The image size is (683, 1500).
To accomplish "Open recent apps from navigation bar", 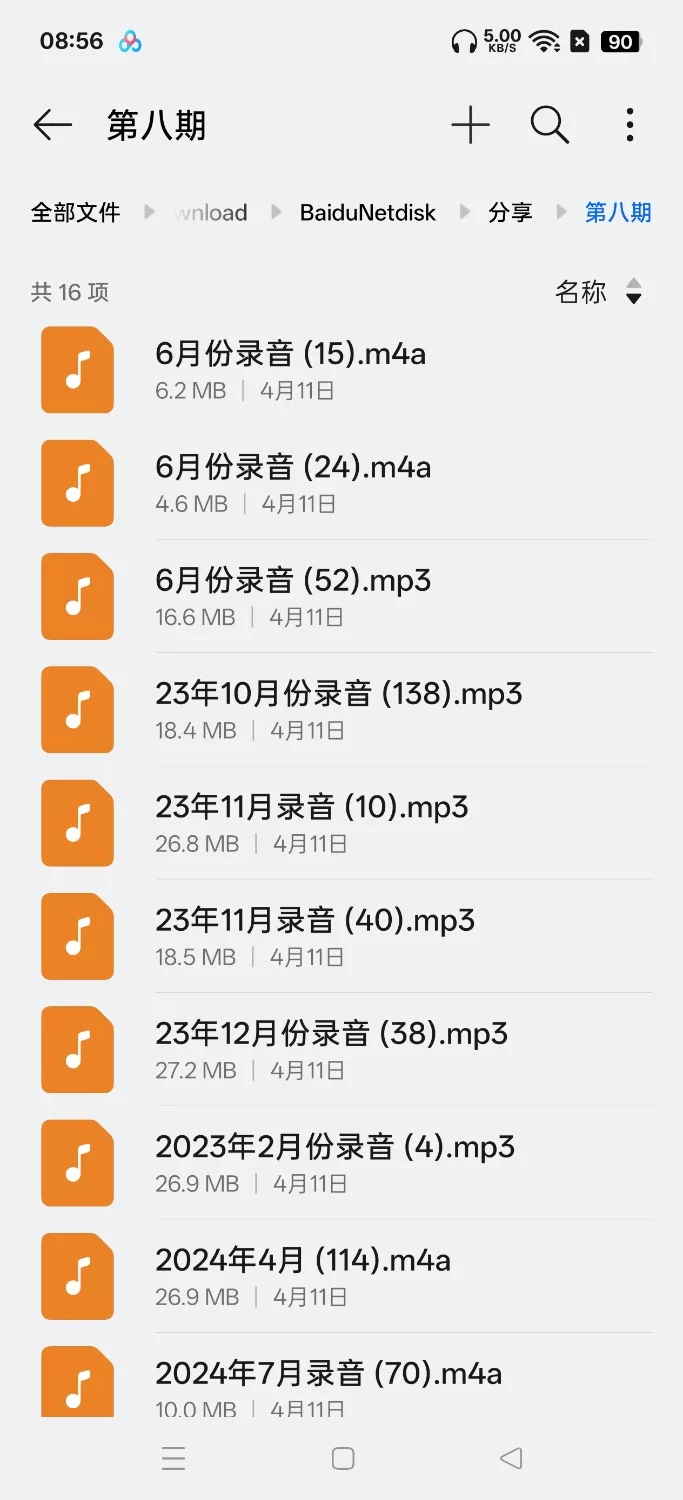I will 173,1458.
